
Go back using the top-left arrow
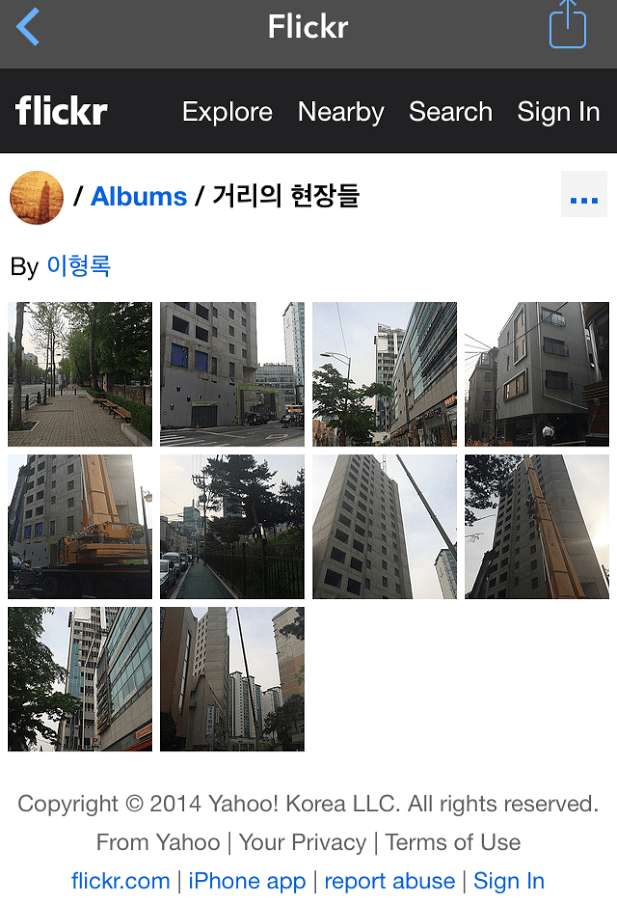point(28,27)
